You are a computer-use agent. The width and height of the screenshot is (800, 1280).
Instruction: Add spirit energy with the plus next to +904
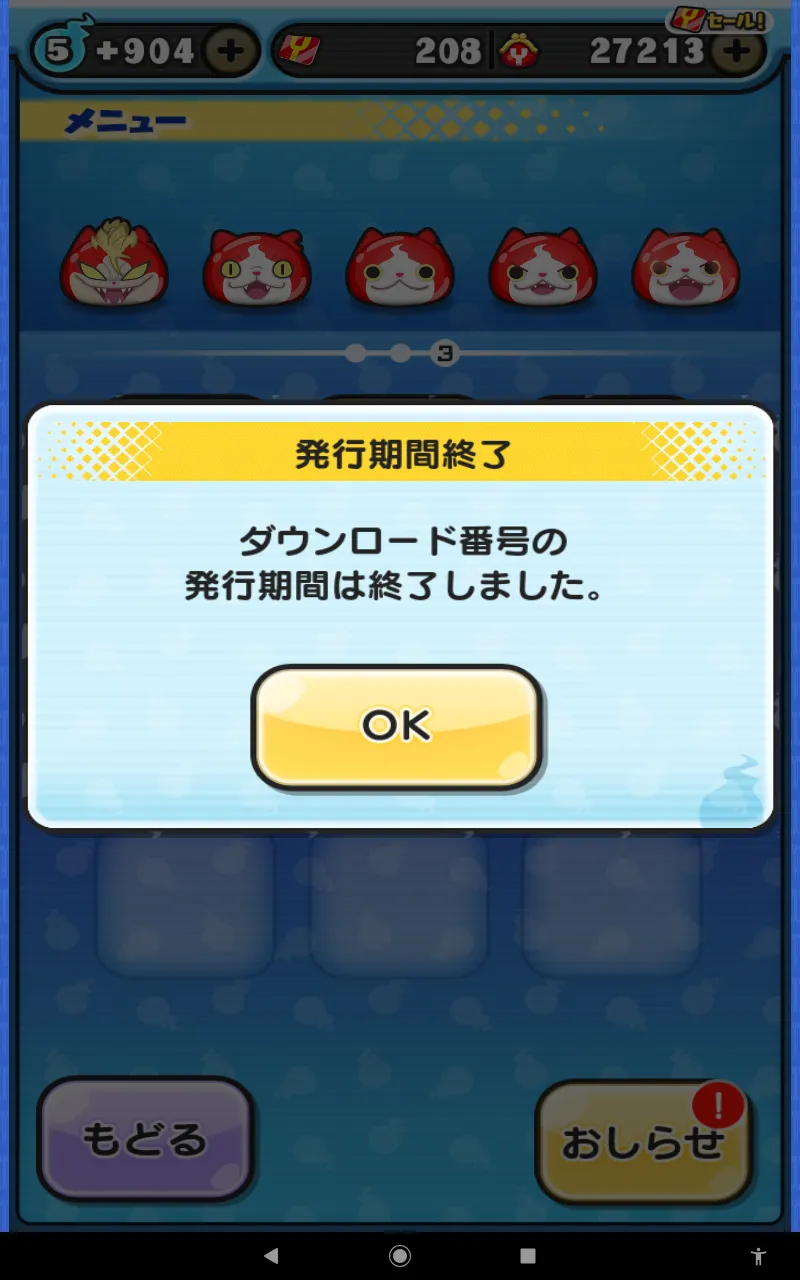(x=231, y=52)
